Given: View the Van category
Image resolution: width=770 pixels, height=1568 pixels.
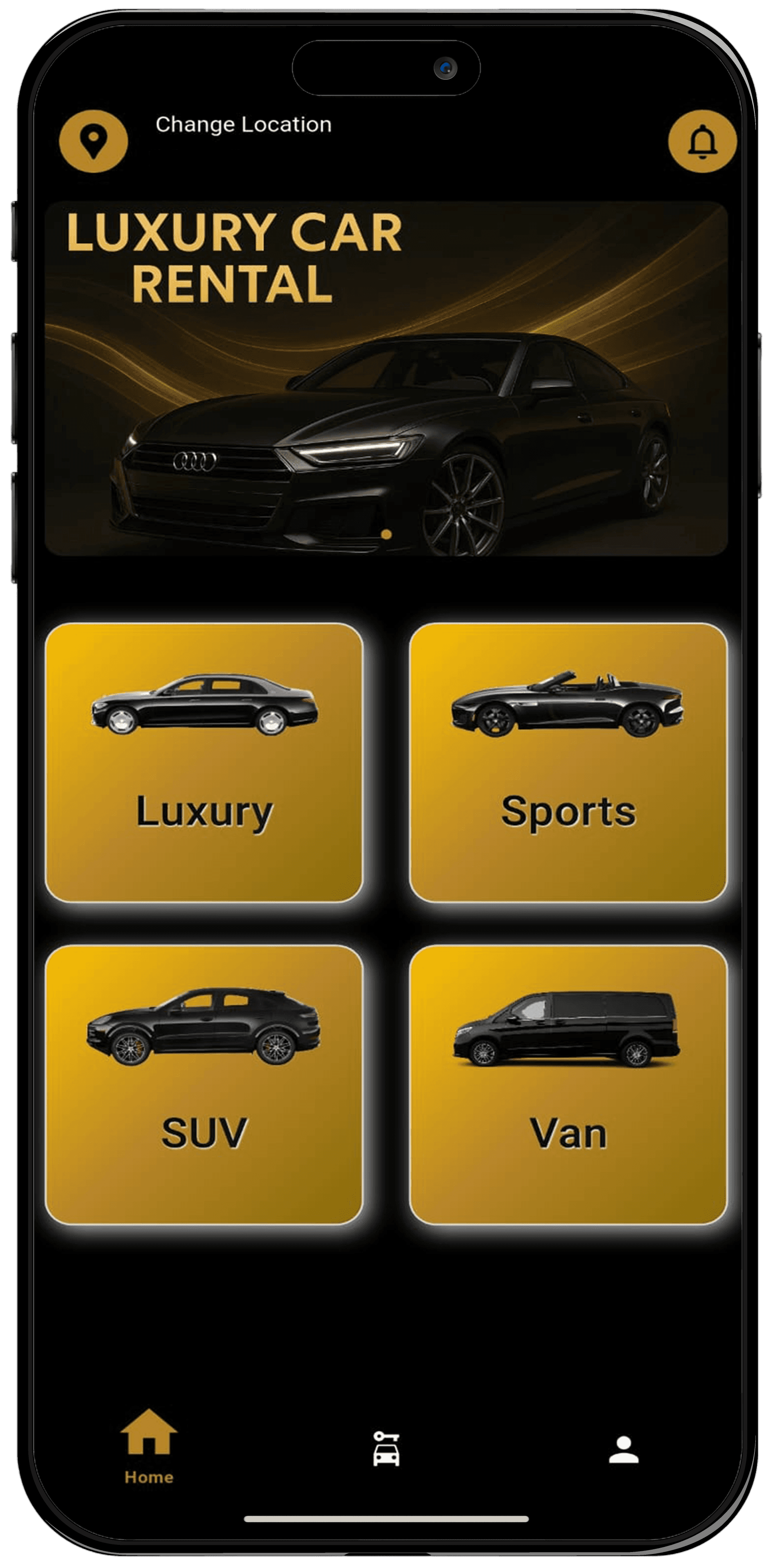Looking at the screenshot, I should click(x=568, y=1084).
